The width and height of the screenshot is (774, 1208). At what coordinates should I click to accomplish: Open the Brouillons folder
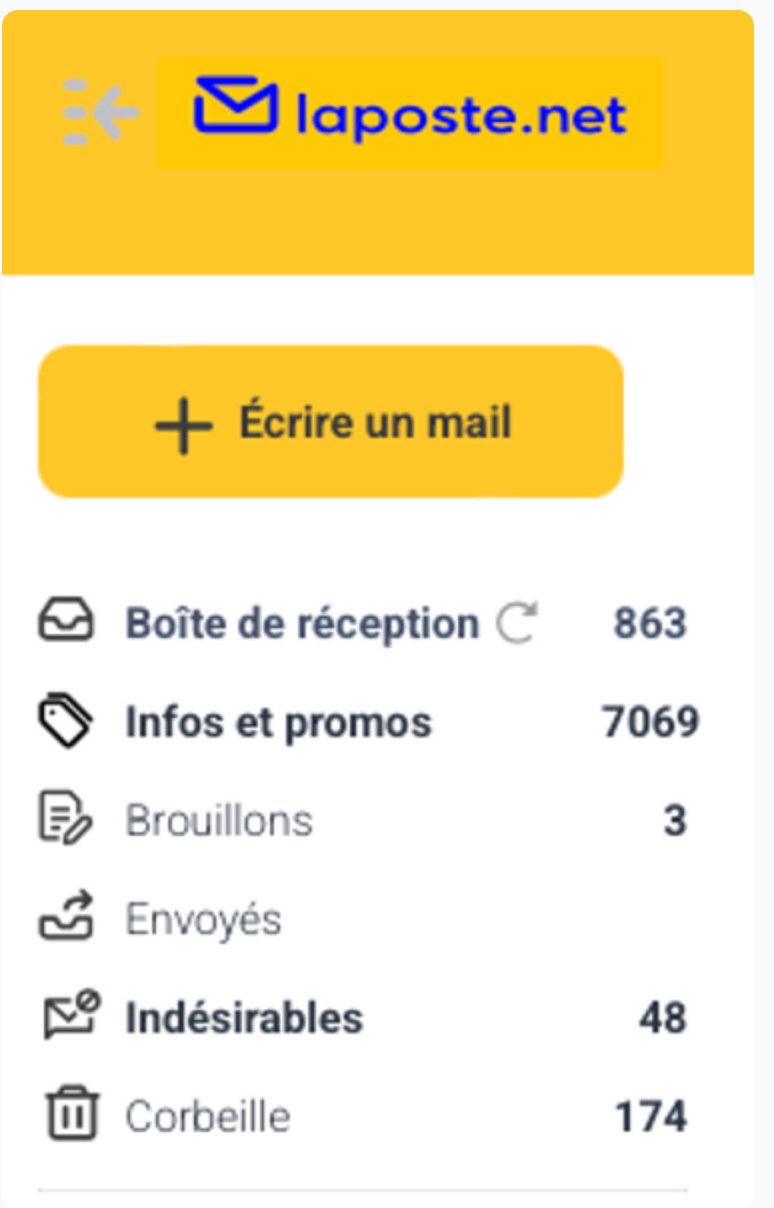pos(218,821)
